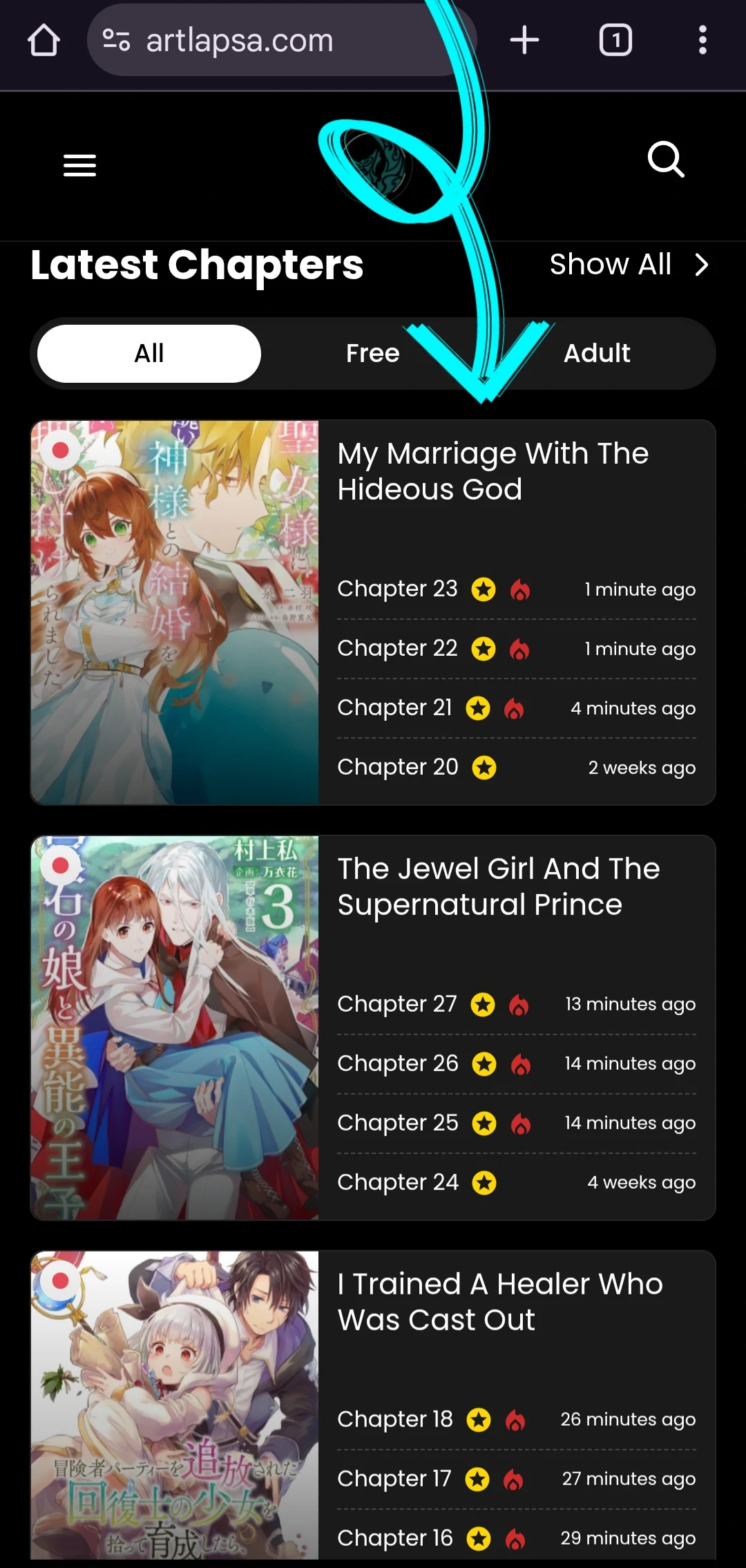Show all latest chapters
746x1568 pixels.
(629, 264)
